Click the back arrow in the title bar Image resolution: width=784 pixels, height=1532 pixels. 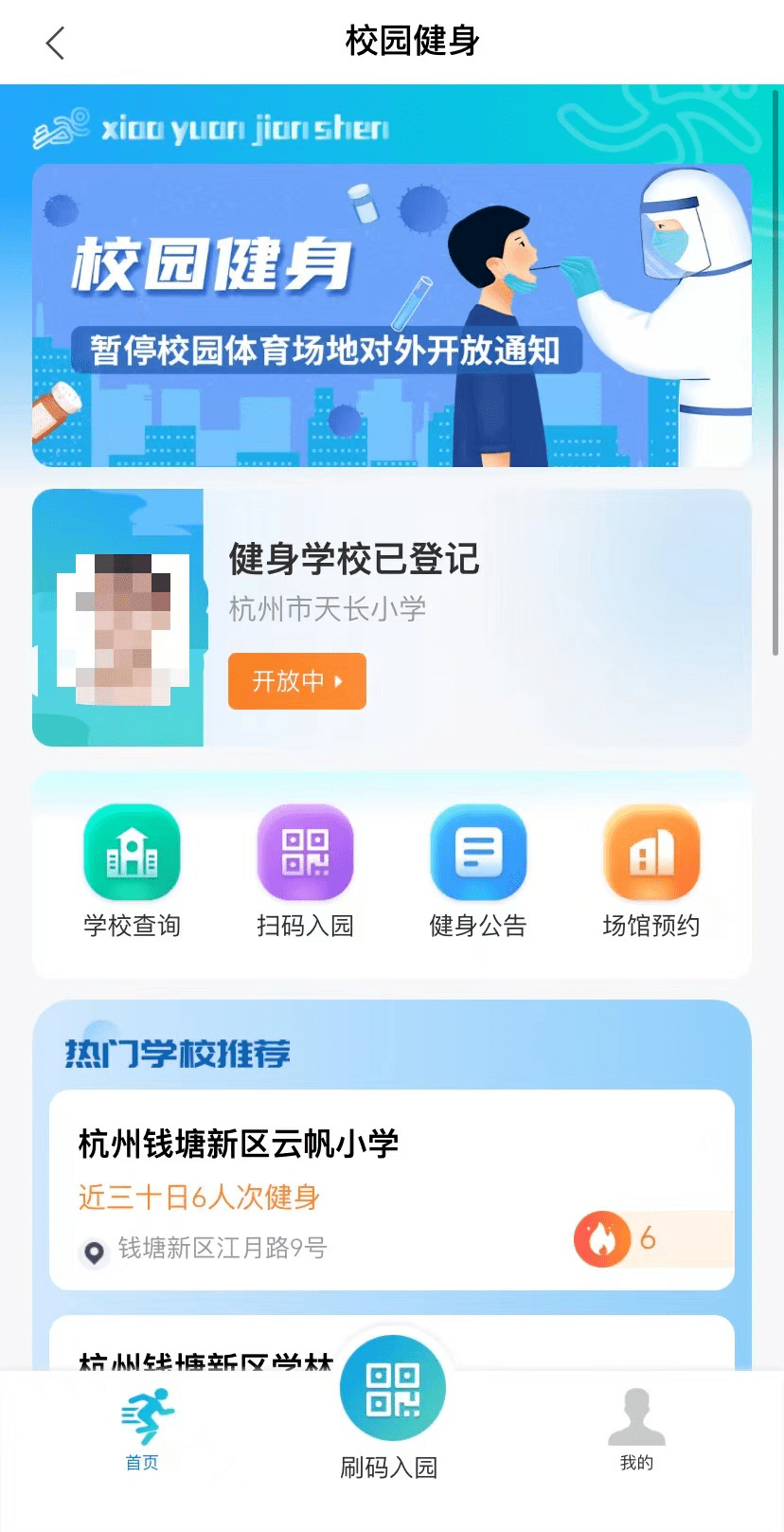[54, 42]
